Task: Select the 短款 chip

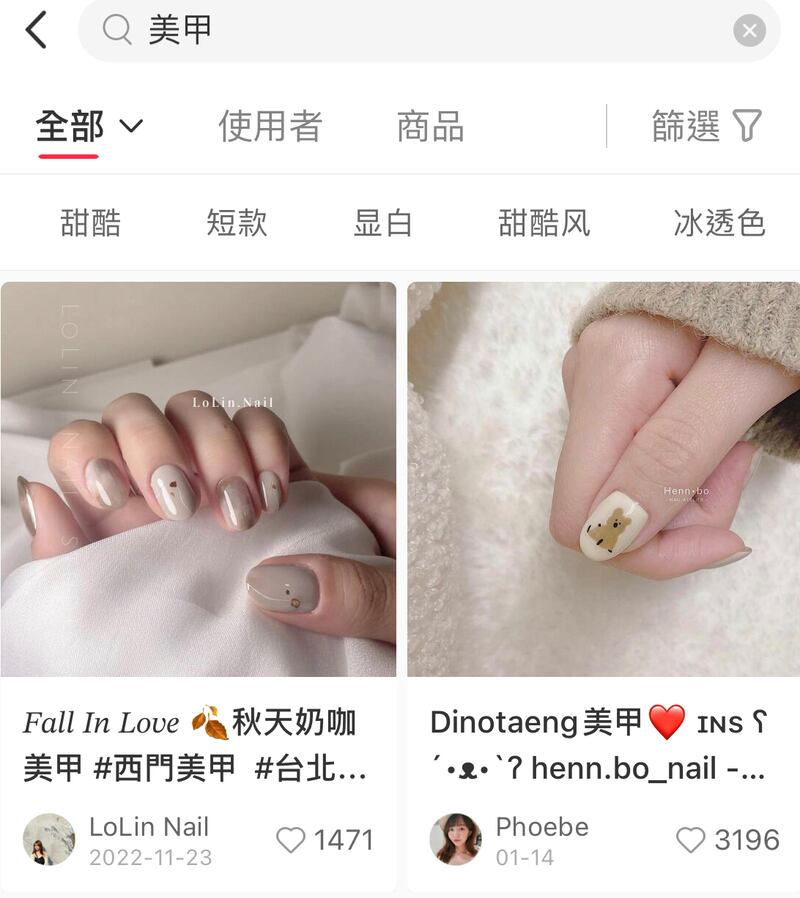Action: 237,222
